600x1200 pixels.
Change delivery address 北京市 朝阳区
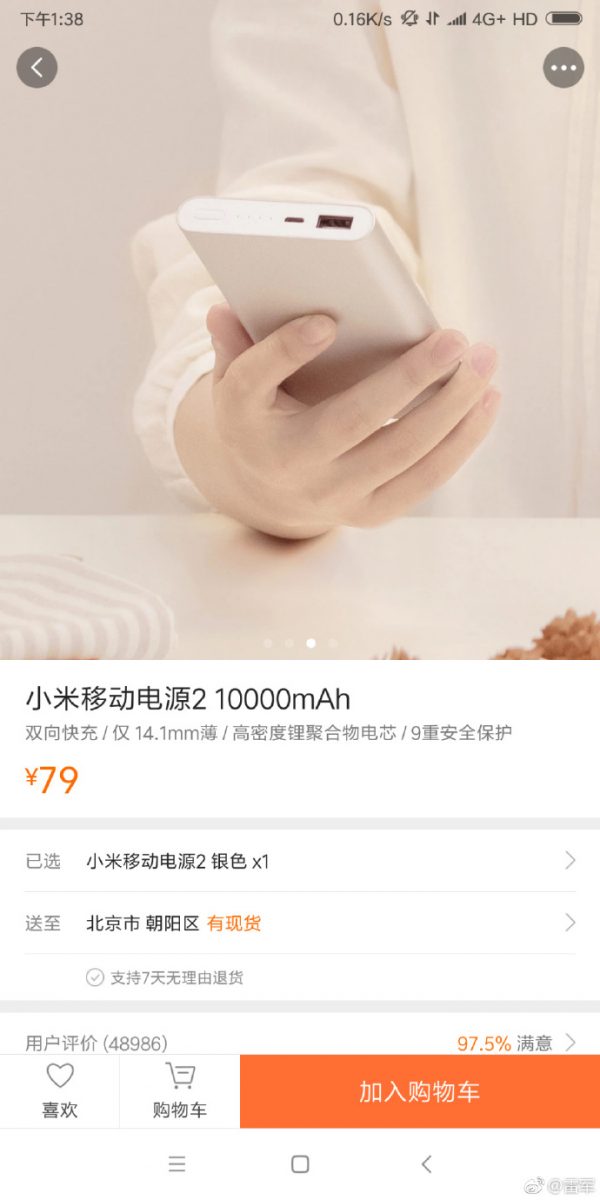(x=300, y=923)
